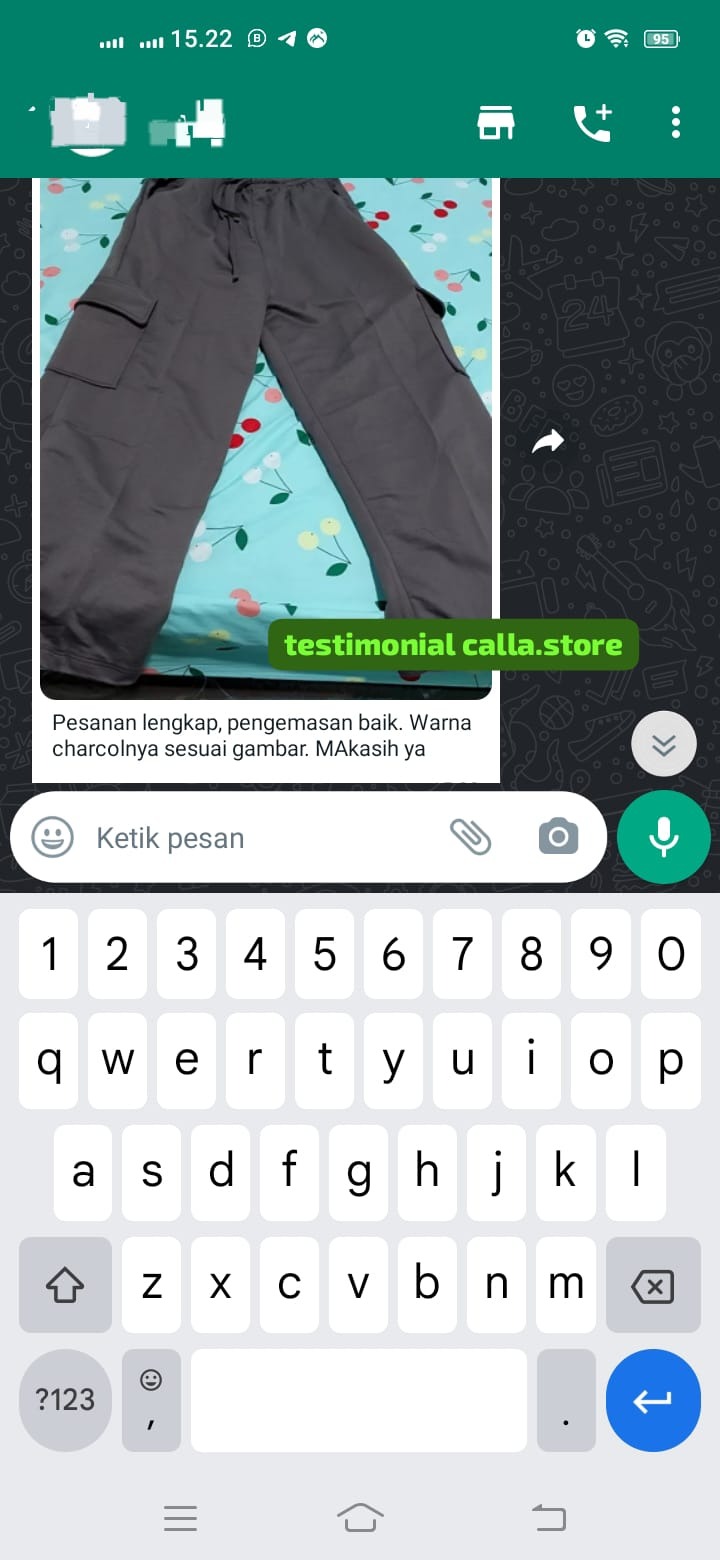The width and height of the screenshot is (720, 1560).
Task: Forward the charcoal pants photo message
Action: pos(548,441)
